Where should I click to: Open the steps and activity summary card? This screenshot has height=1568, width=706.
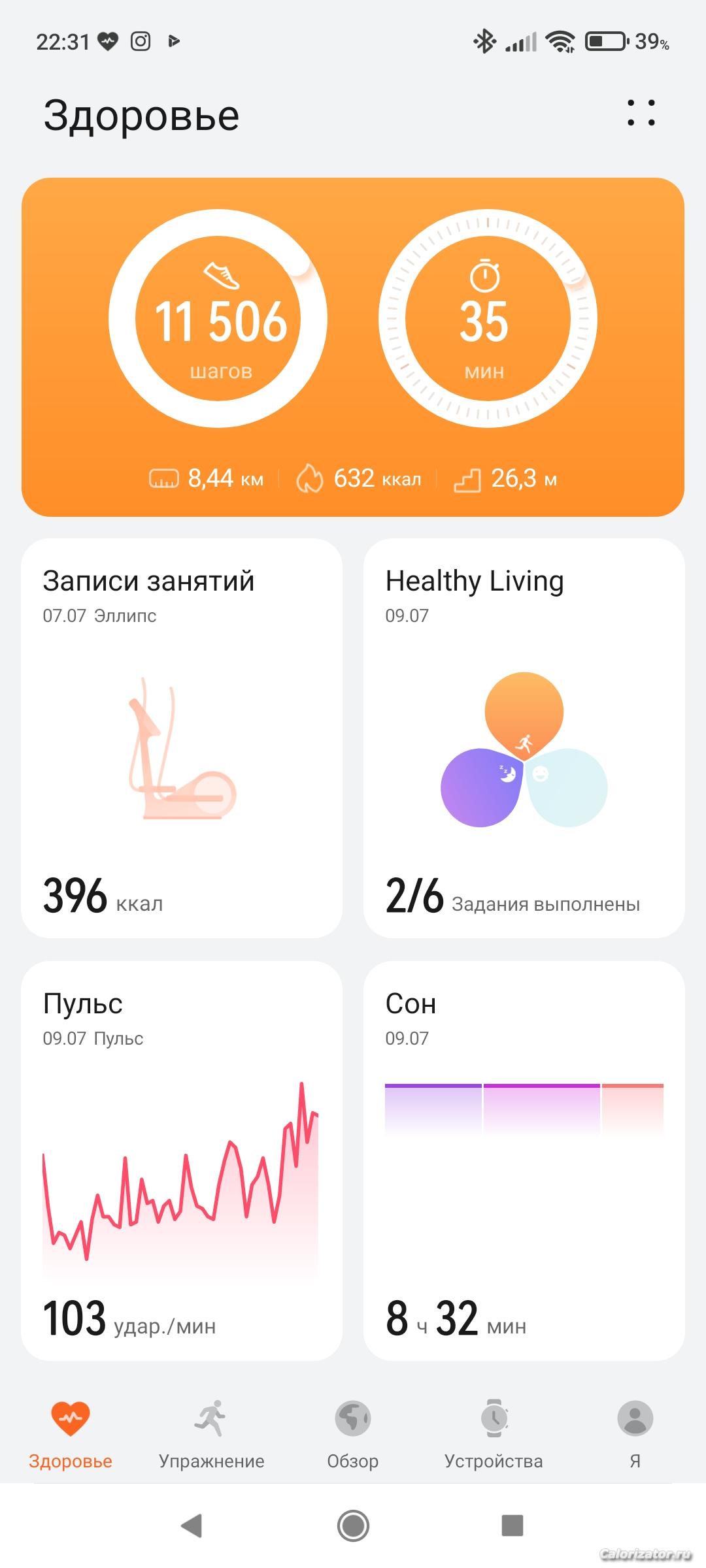pyautogui.click(x=353, y=346)
